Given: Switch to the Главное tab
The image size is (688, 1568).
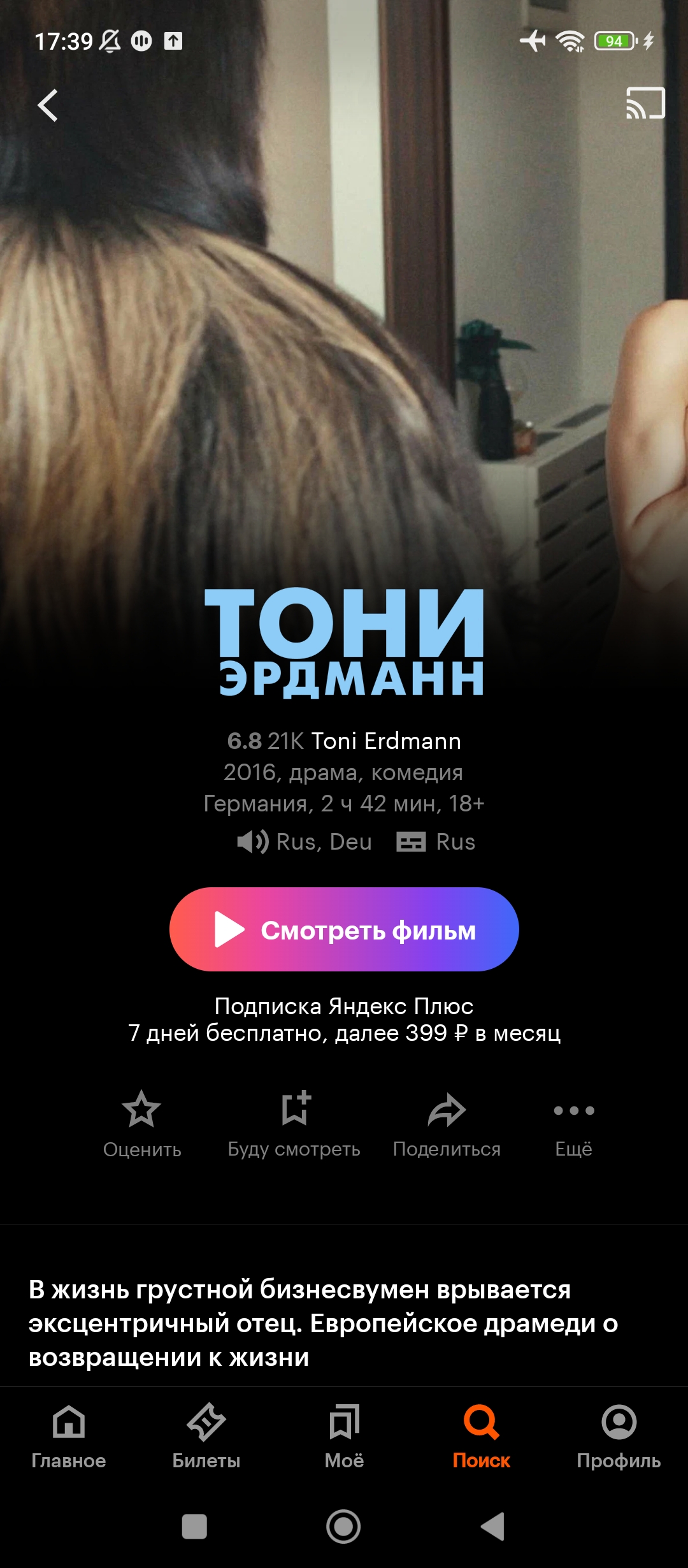Looking at the screenshot, I should 69,1437.
